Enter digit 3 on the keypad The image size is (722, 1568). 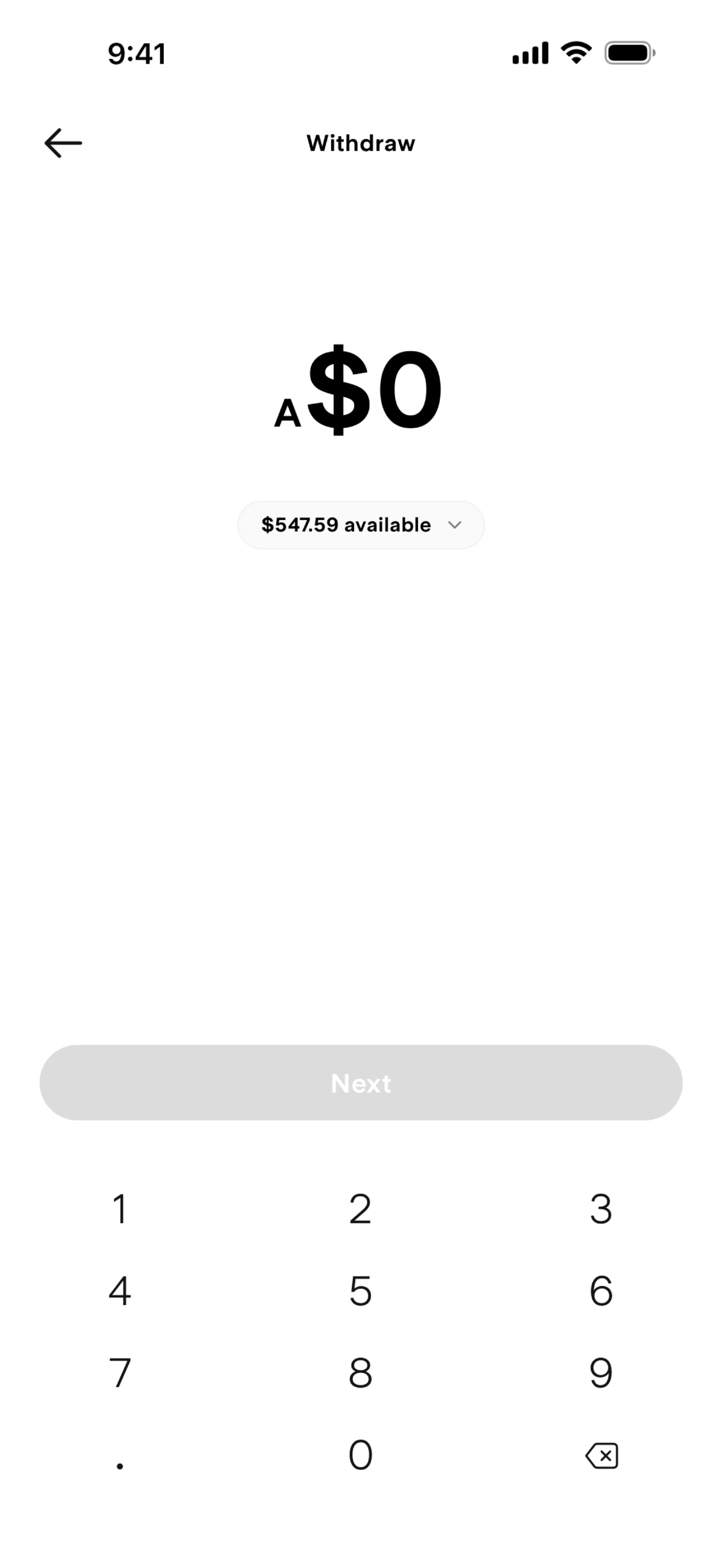tap(601, 1209)
